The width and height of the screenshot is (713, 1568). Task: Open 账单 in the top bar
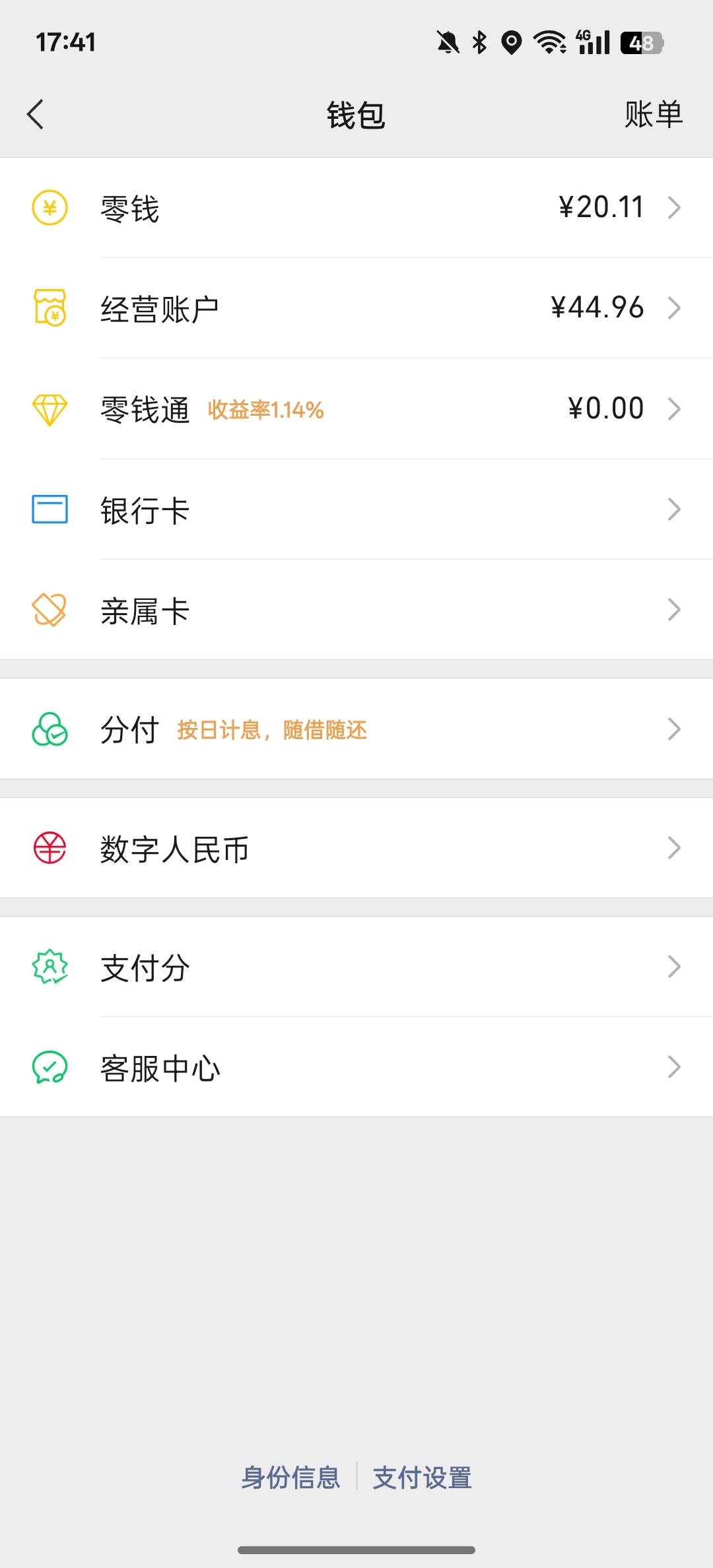[x=654, y=114]
